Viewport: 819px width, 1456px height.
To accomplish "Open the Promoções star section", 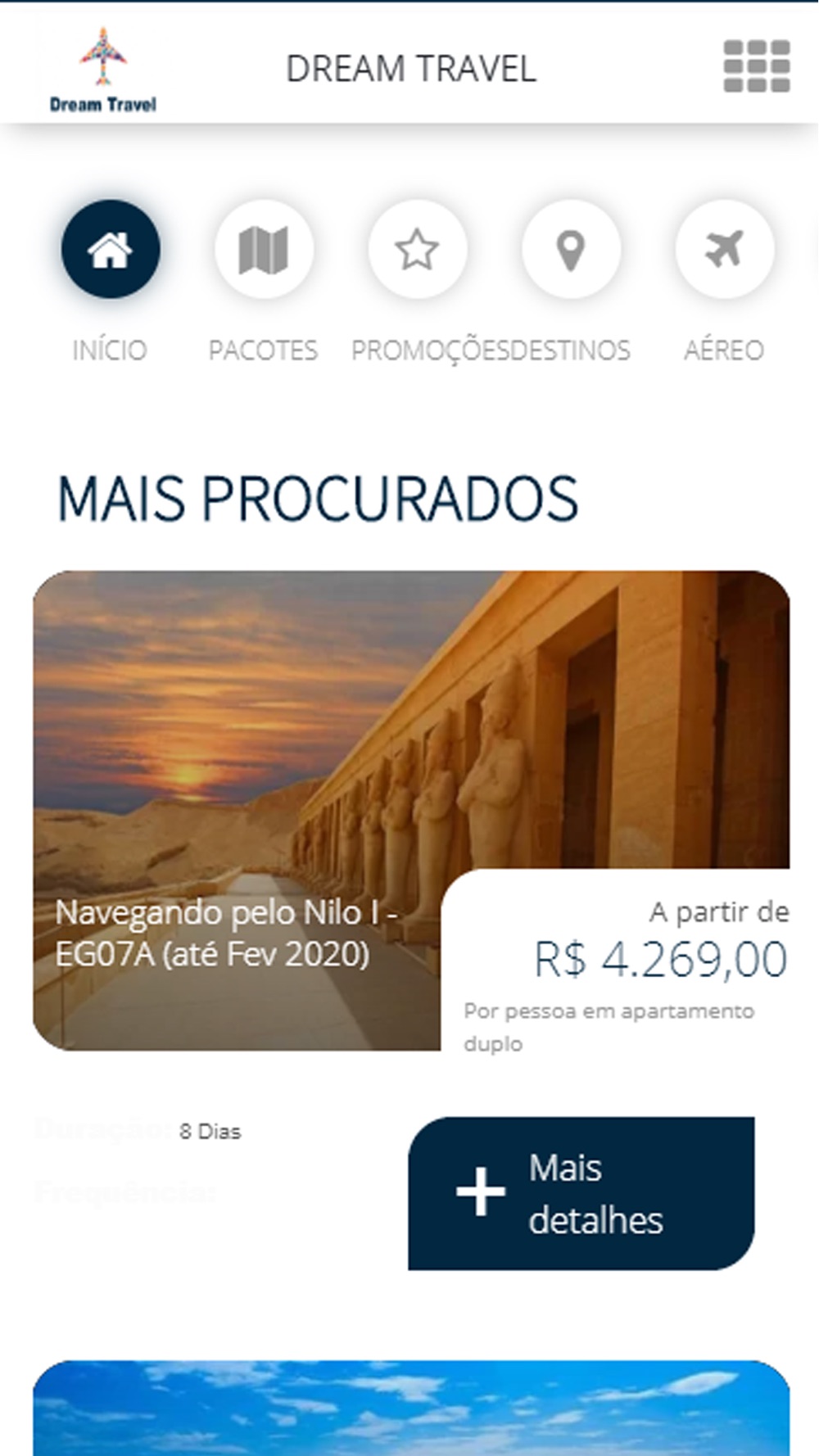I will 418,249.
